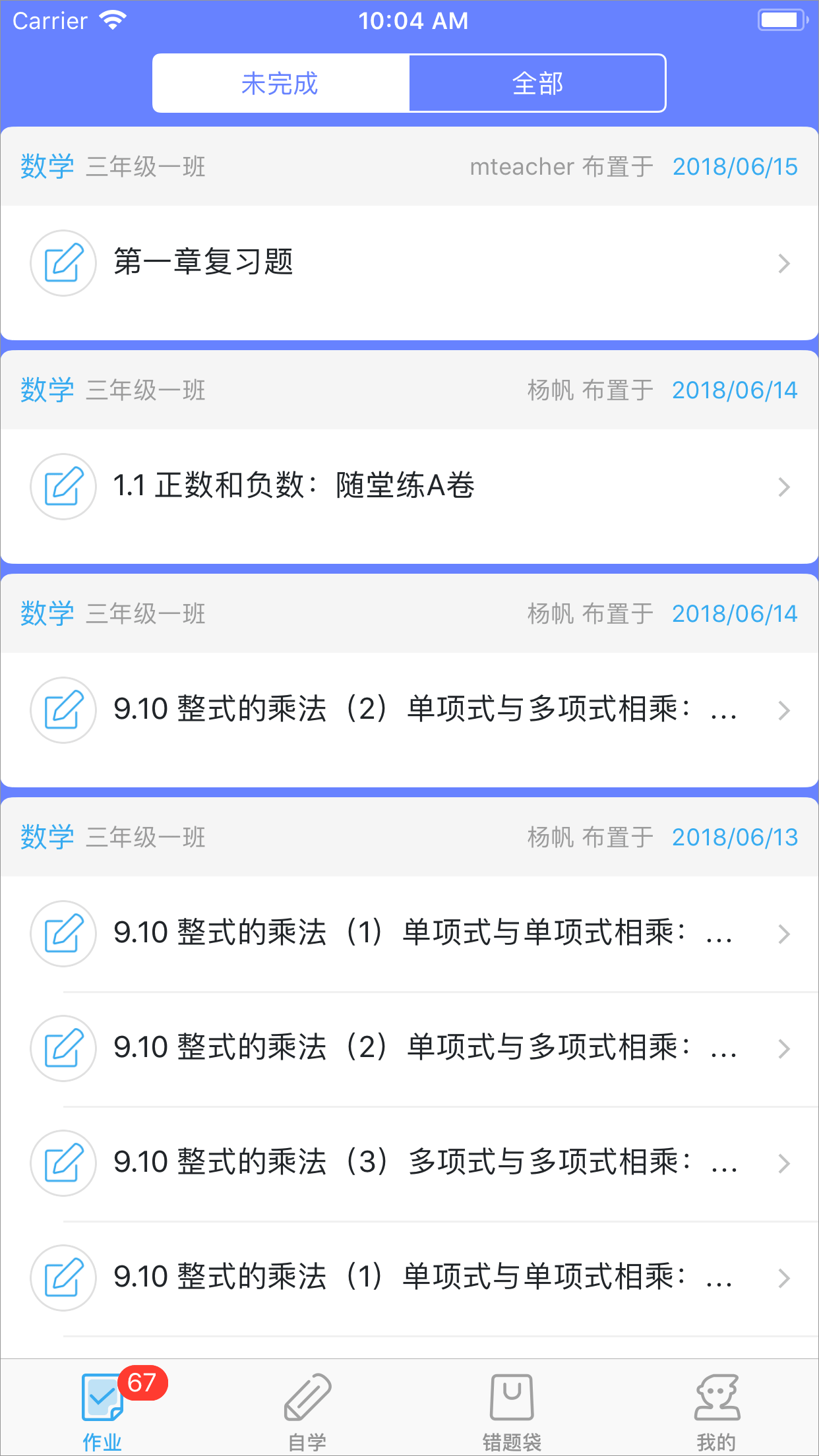
Task: Click the edit icon beside 1.1 正数和负数随堂练A卷
Action: (63, 487)
